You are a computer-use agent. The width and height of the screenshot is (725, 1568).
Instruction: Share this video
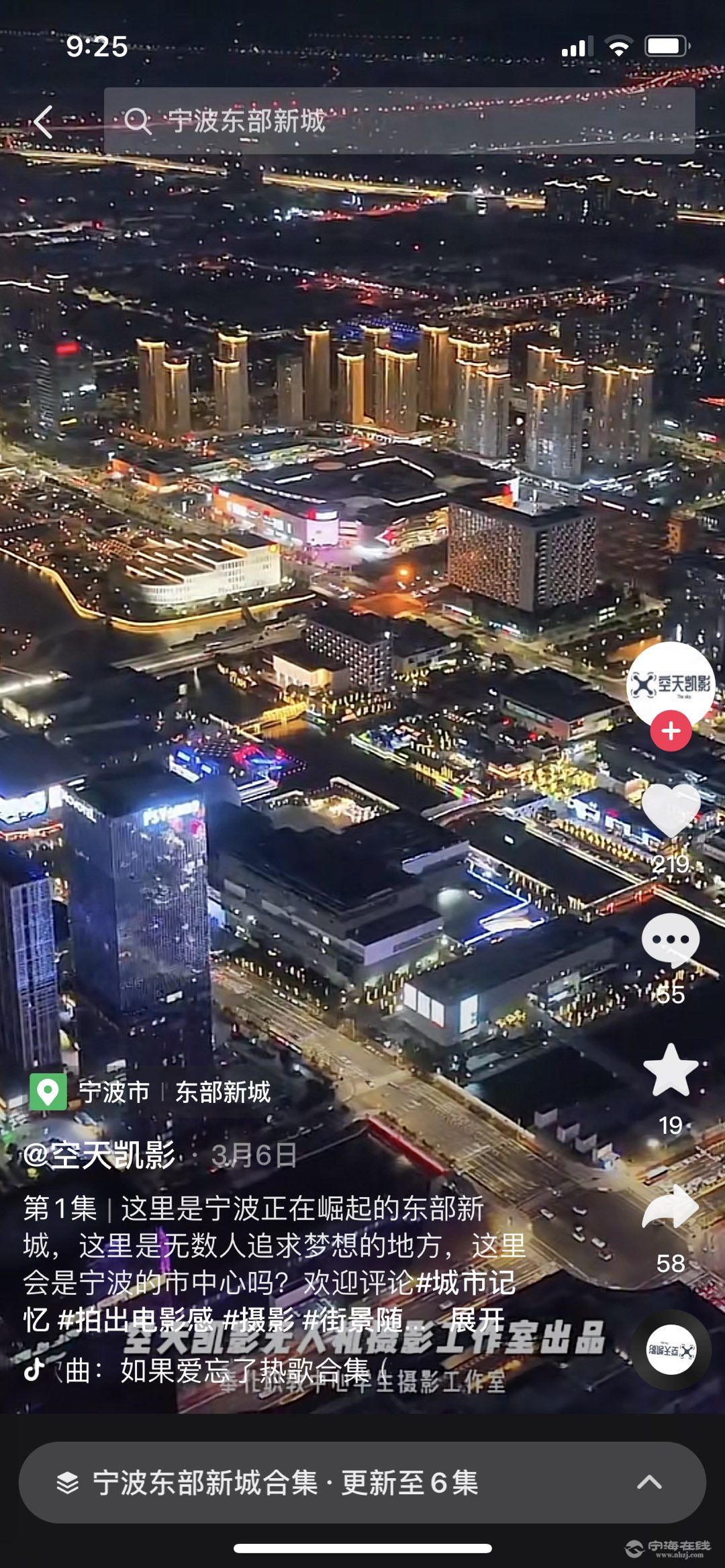coord(671,1207)
